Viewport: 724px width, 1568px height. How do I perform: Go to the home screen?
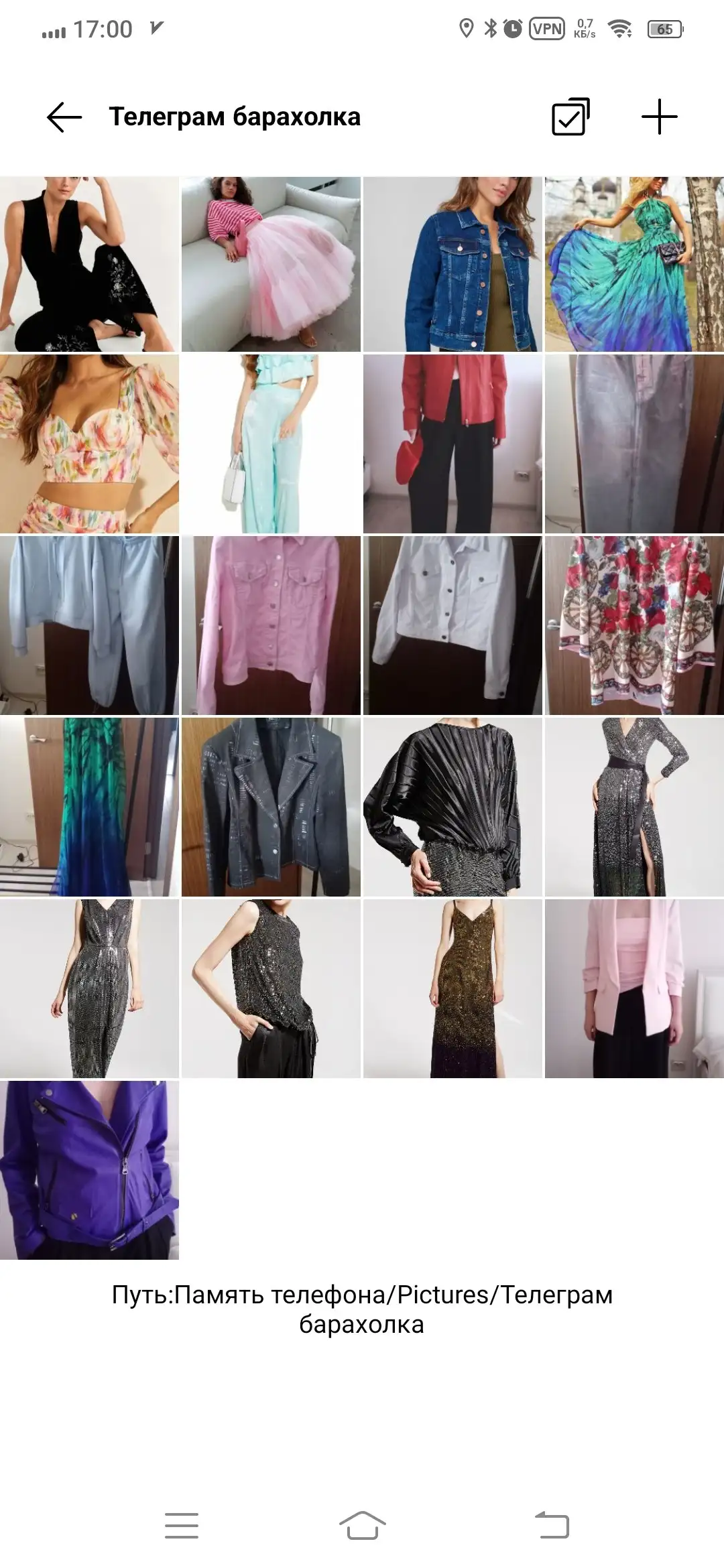[362, 1526]
